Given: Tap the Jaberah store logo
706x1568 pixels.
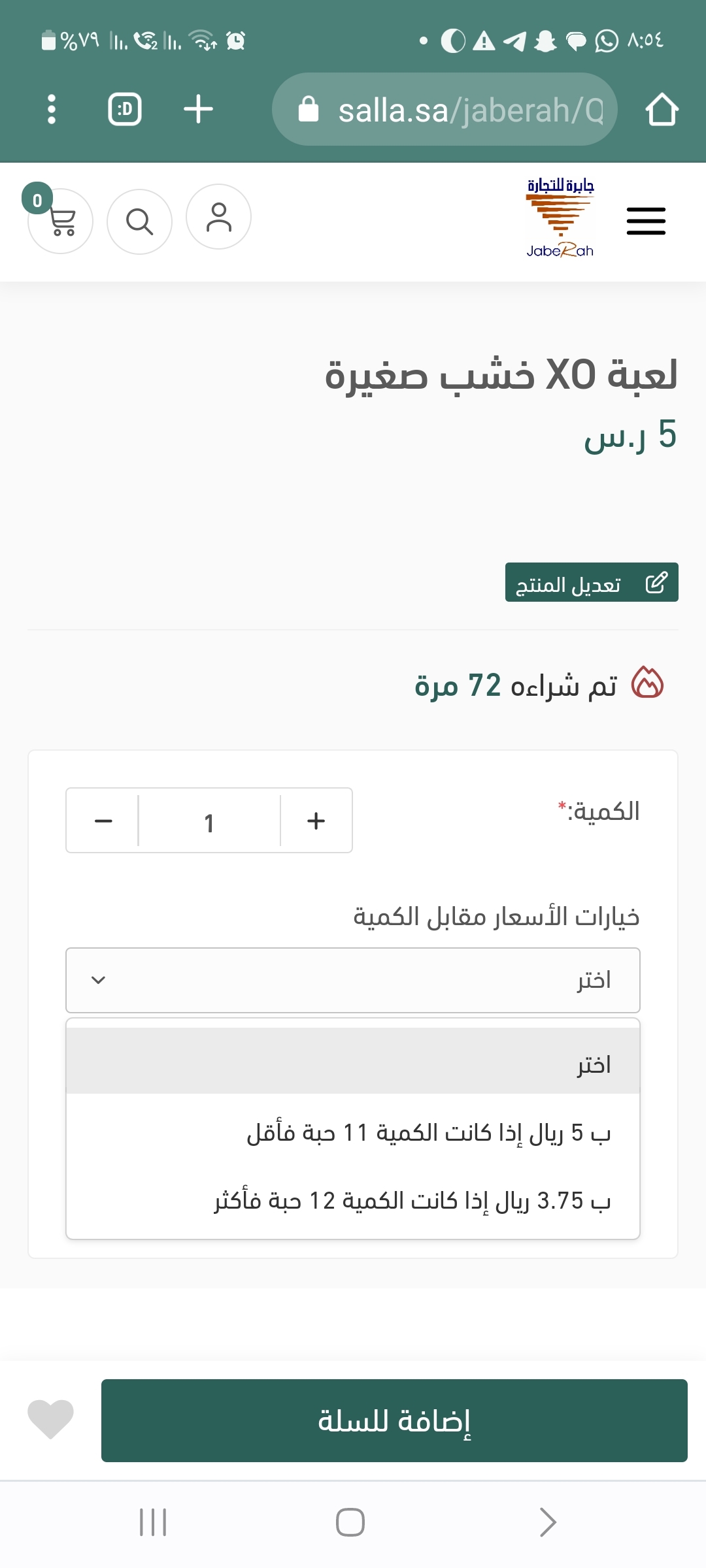Looking at the screenshot, I should [560, 218].
